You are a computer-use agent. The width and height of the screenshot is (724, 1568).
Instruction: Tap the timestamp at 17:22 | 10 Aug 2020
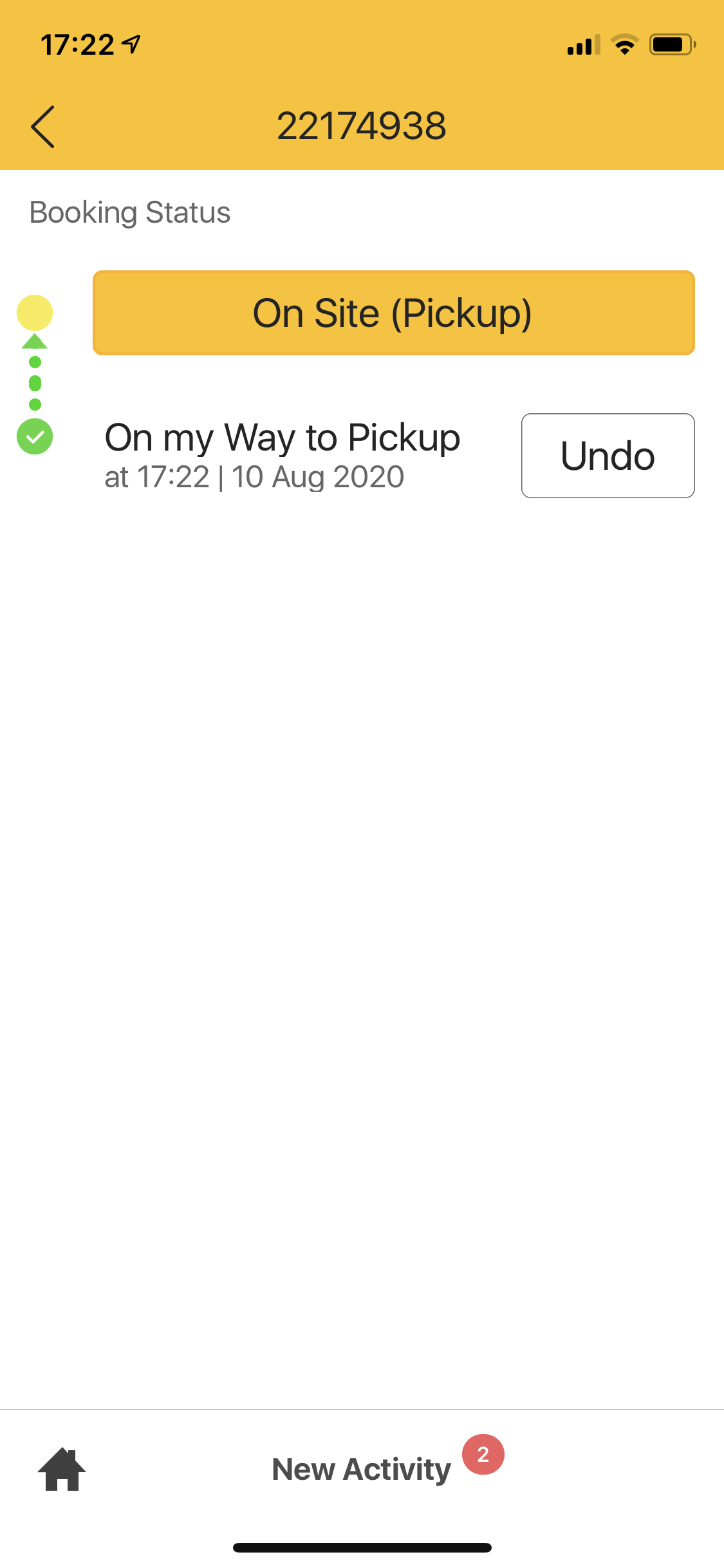click(x=254, y=477)
